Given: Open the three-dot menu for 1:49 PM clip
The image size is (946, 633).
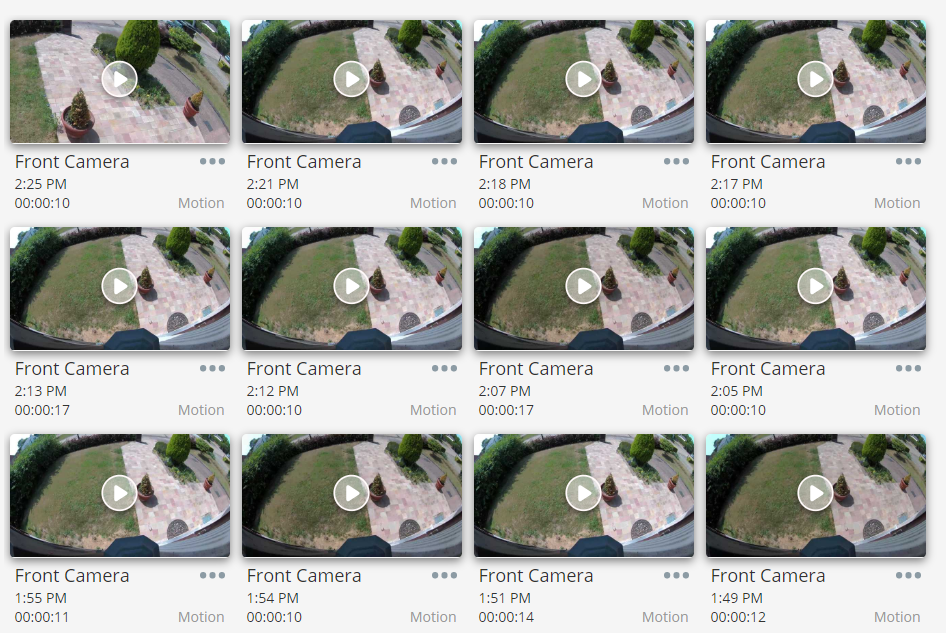Looking at the screenshot, I should coord(908,575).
